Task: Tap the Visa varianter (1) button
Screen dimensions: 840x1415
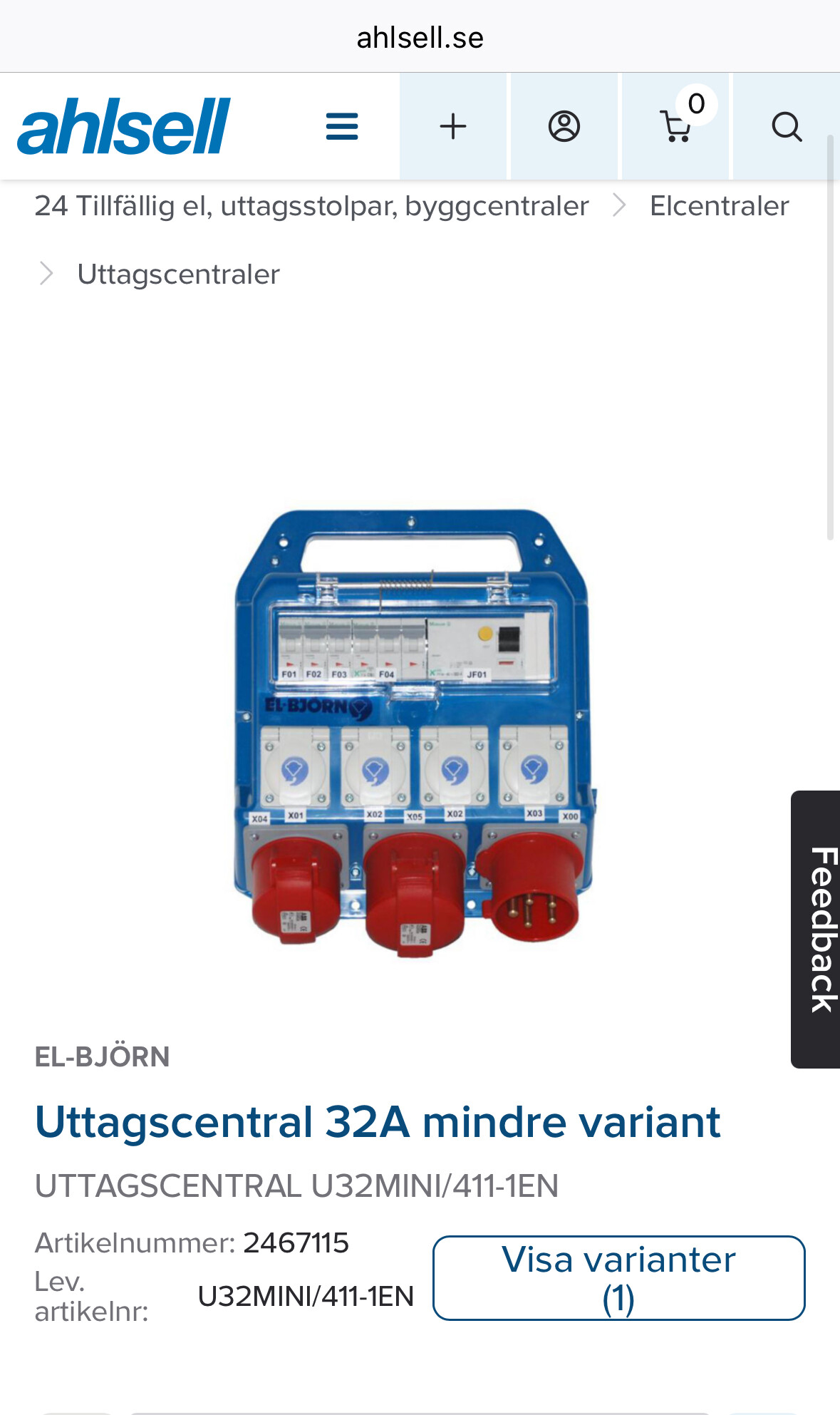Action: pyautogui.click(x=618, y=1278)
